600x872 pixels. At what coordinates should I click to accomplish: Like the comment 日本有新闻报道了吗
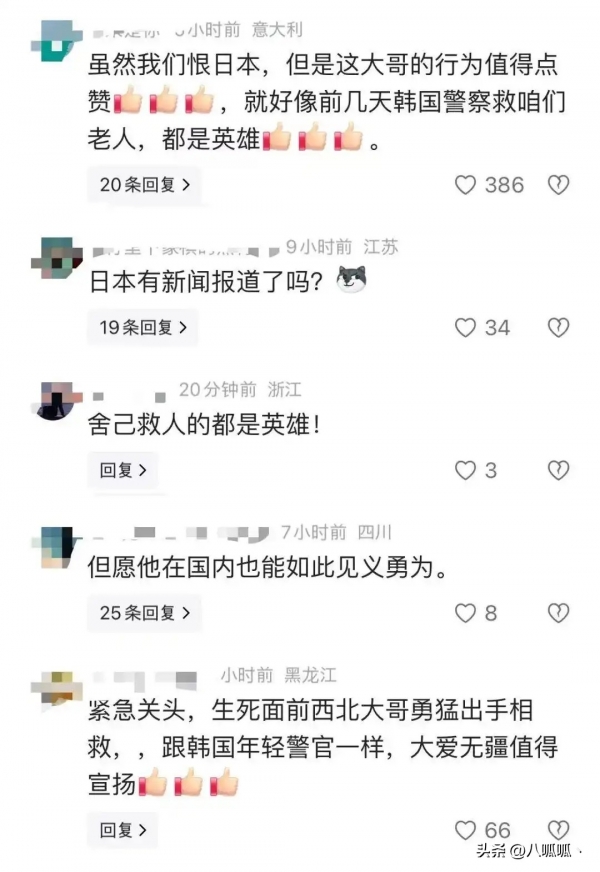(465, 327)
